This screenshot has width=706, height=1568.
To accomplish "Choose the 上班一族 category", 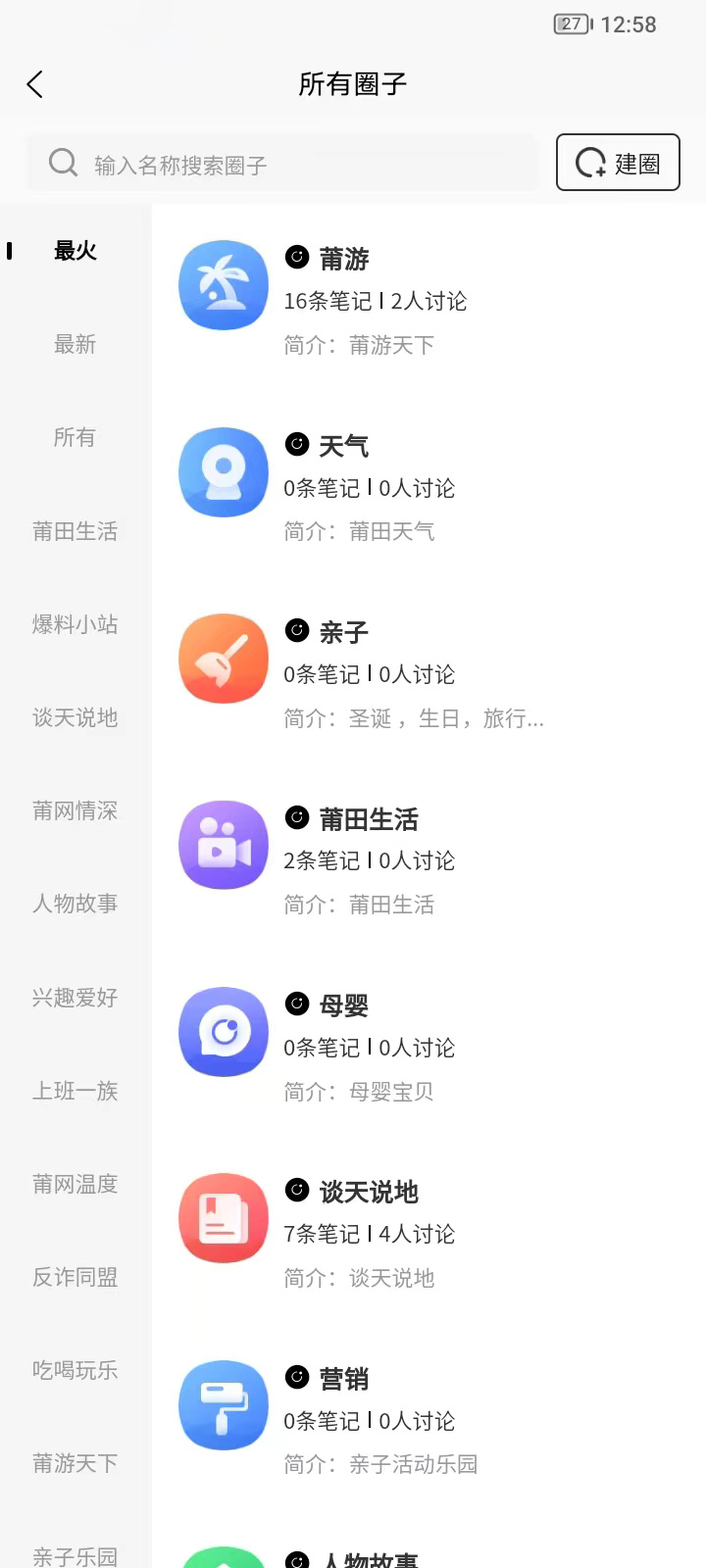I will coord(76,1091).
